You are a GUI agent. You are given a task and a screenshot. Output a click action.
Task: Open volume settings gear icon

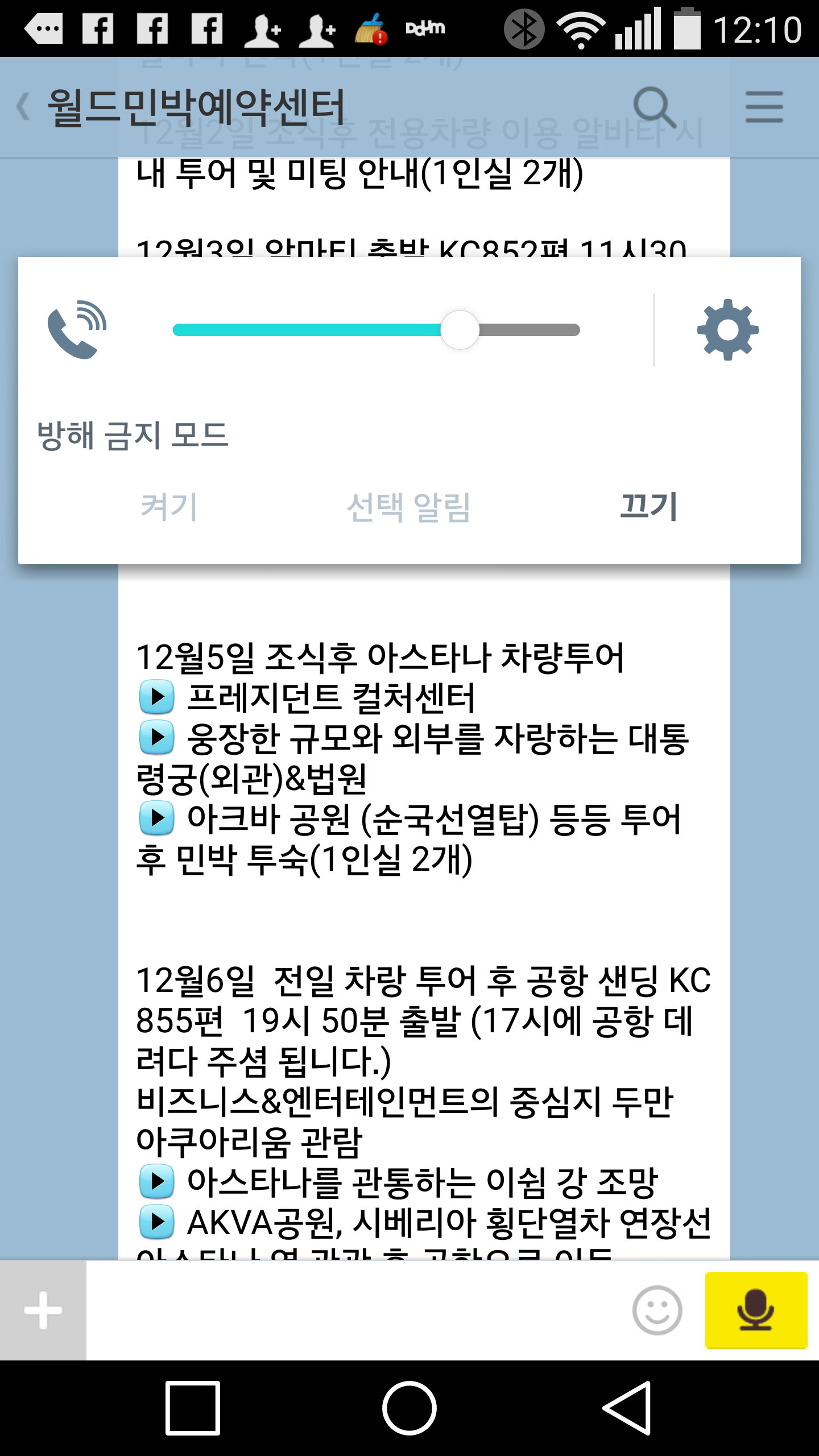727,330
